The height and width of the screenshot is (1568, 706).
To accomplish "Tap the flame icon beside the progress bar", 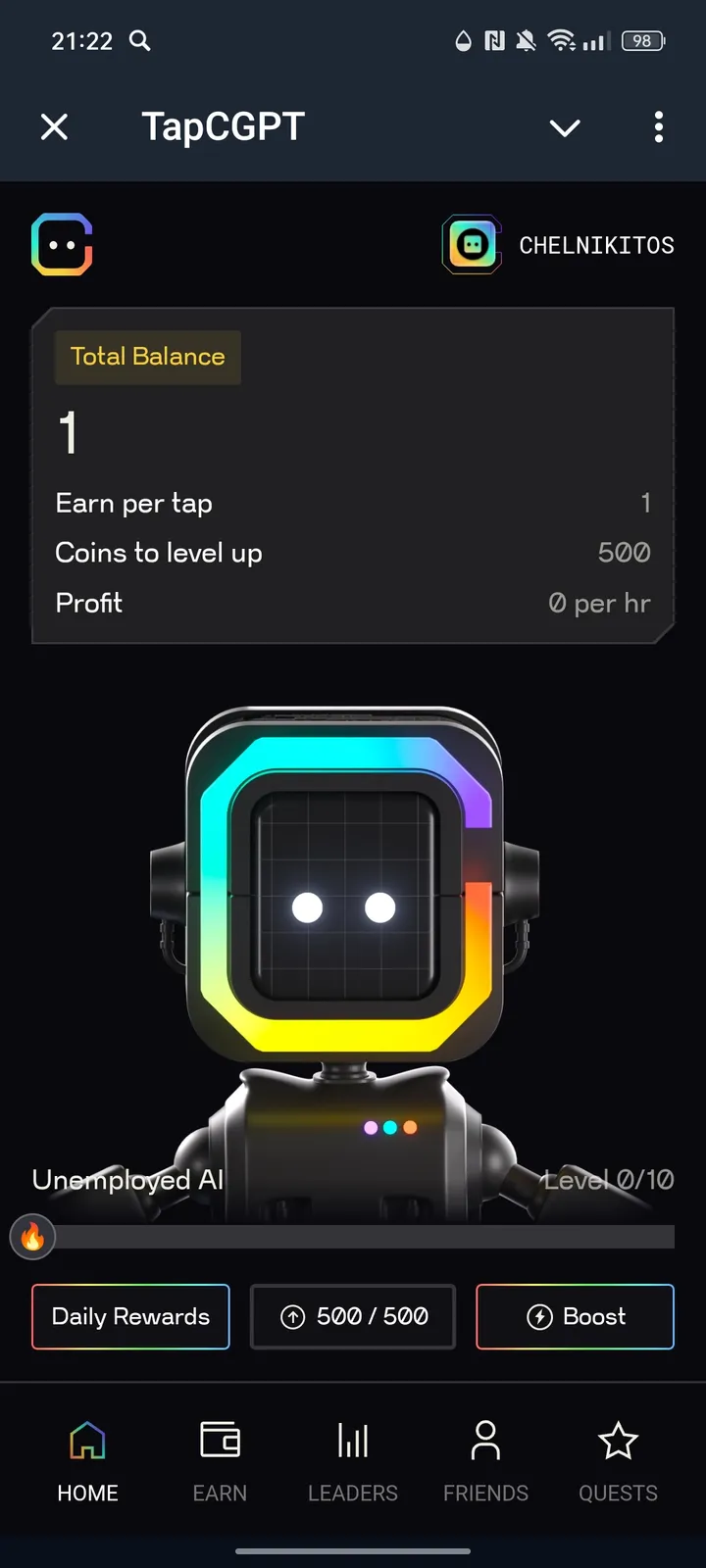I will [33, 1237].
